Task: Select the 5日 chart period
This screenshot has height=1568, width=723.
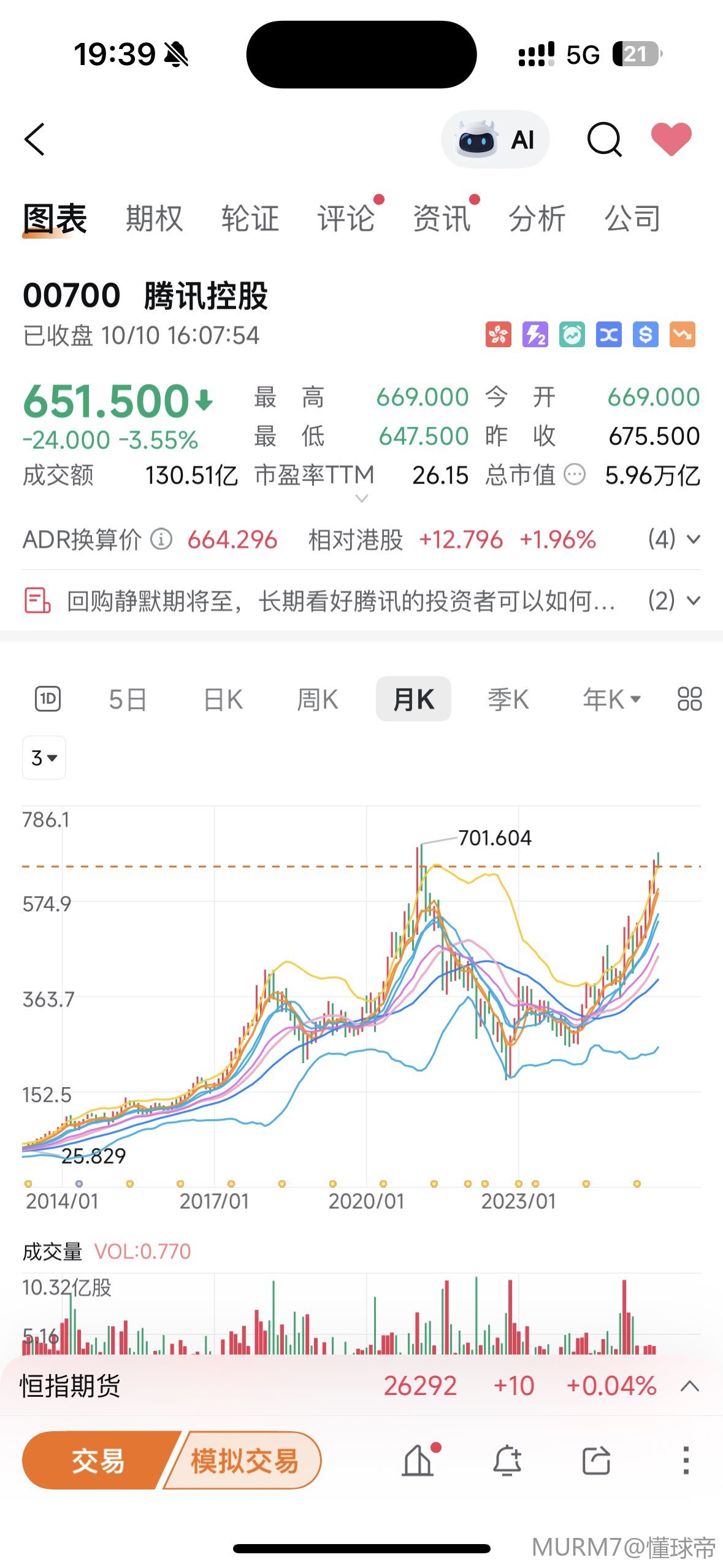Action: pos(128,699)
